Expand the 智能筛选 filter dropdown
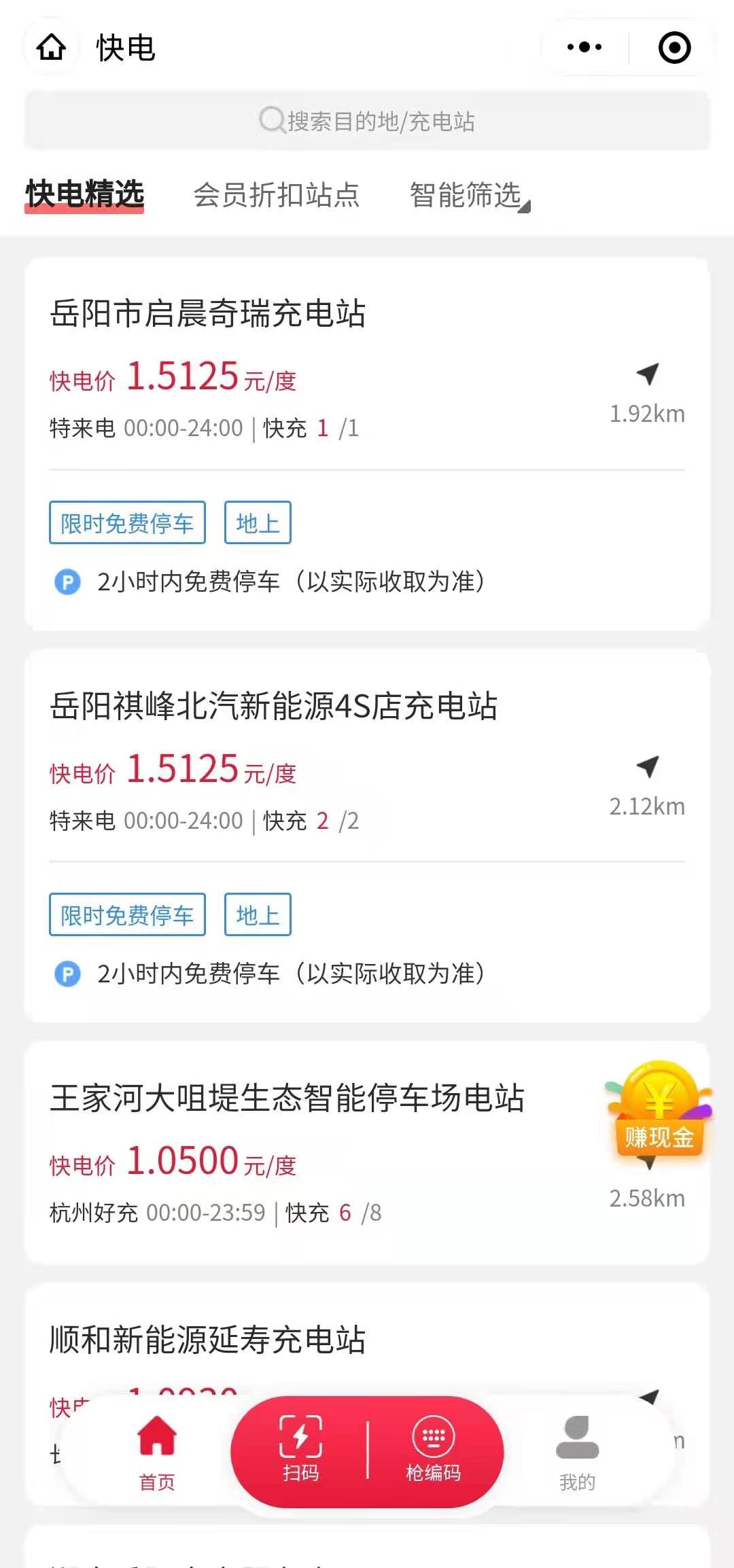Image resolution: width=734 pixels, height=1568 pixels. click(469, 196)
